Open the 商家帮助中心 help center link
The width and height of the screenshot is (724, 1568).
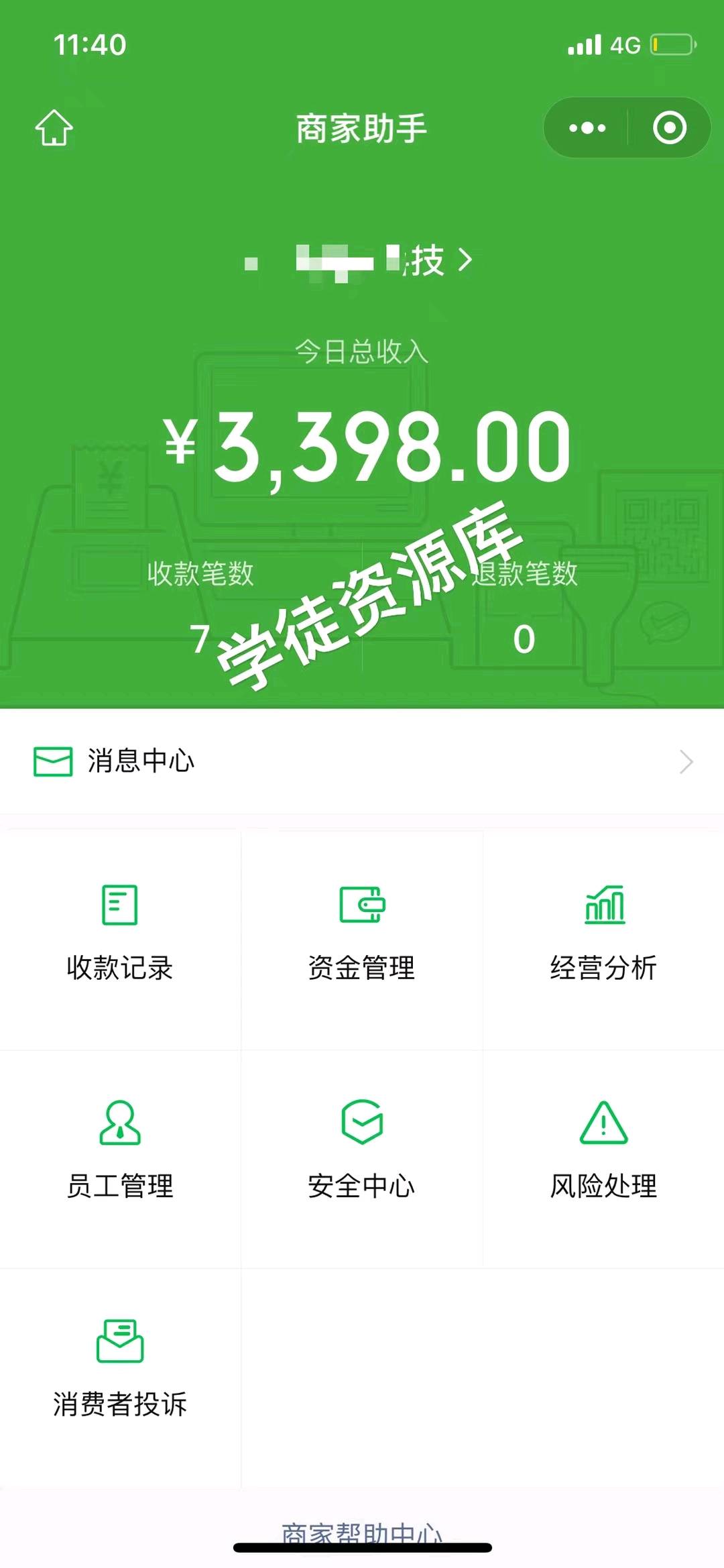coord(362,1530)
